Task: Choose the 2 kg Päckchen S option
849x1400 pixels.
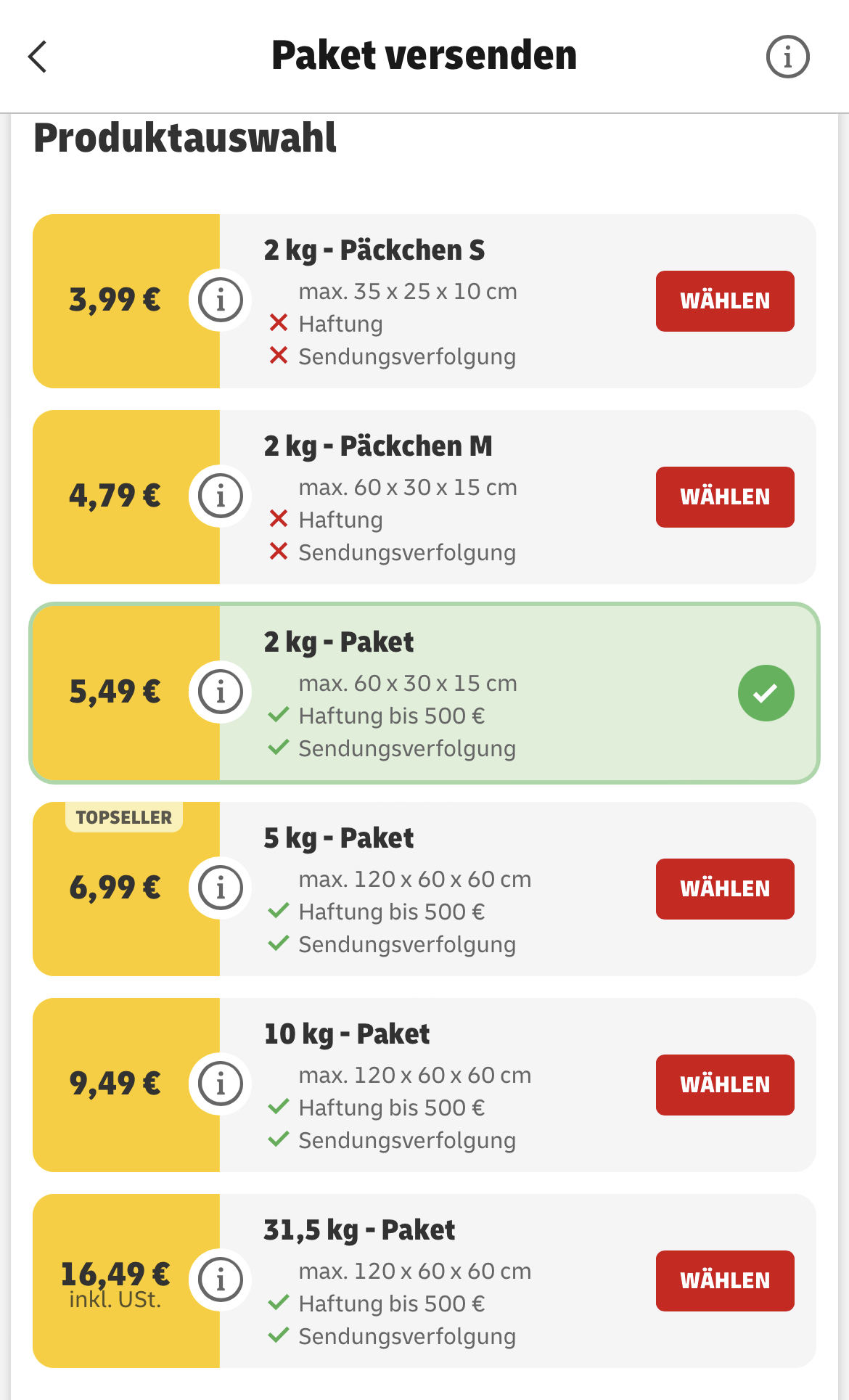Action: pyautogui.click(x=724, y=301)
